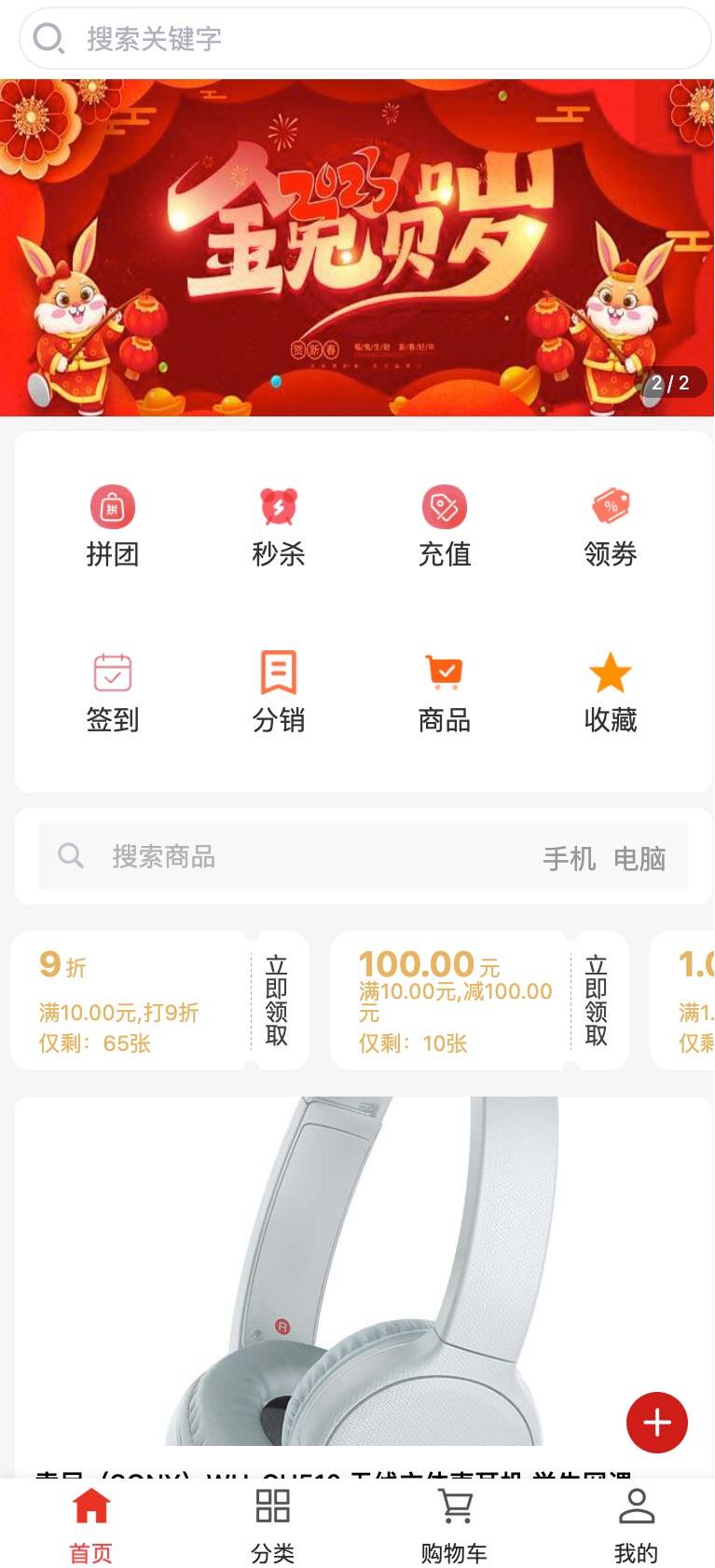Viewport: 715px width, 1568px height.
Task: Open 领券 coupon center
Action: point(611,526)
